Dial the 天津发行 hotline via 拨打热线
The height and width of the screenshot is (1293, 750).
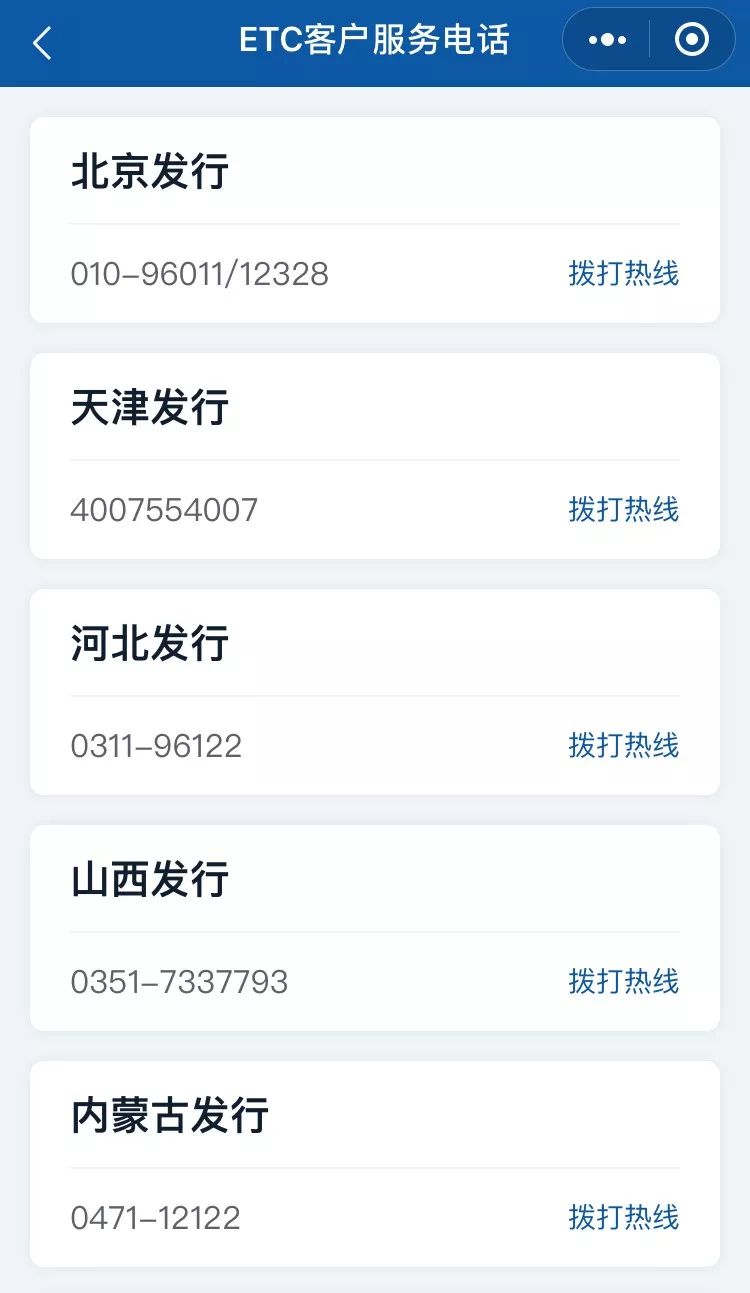623,510
